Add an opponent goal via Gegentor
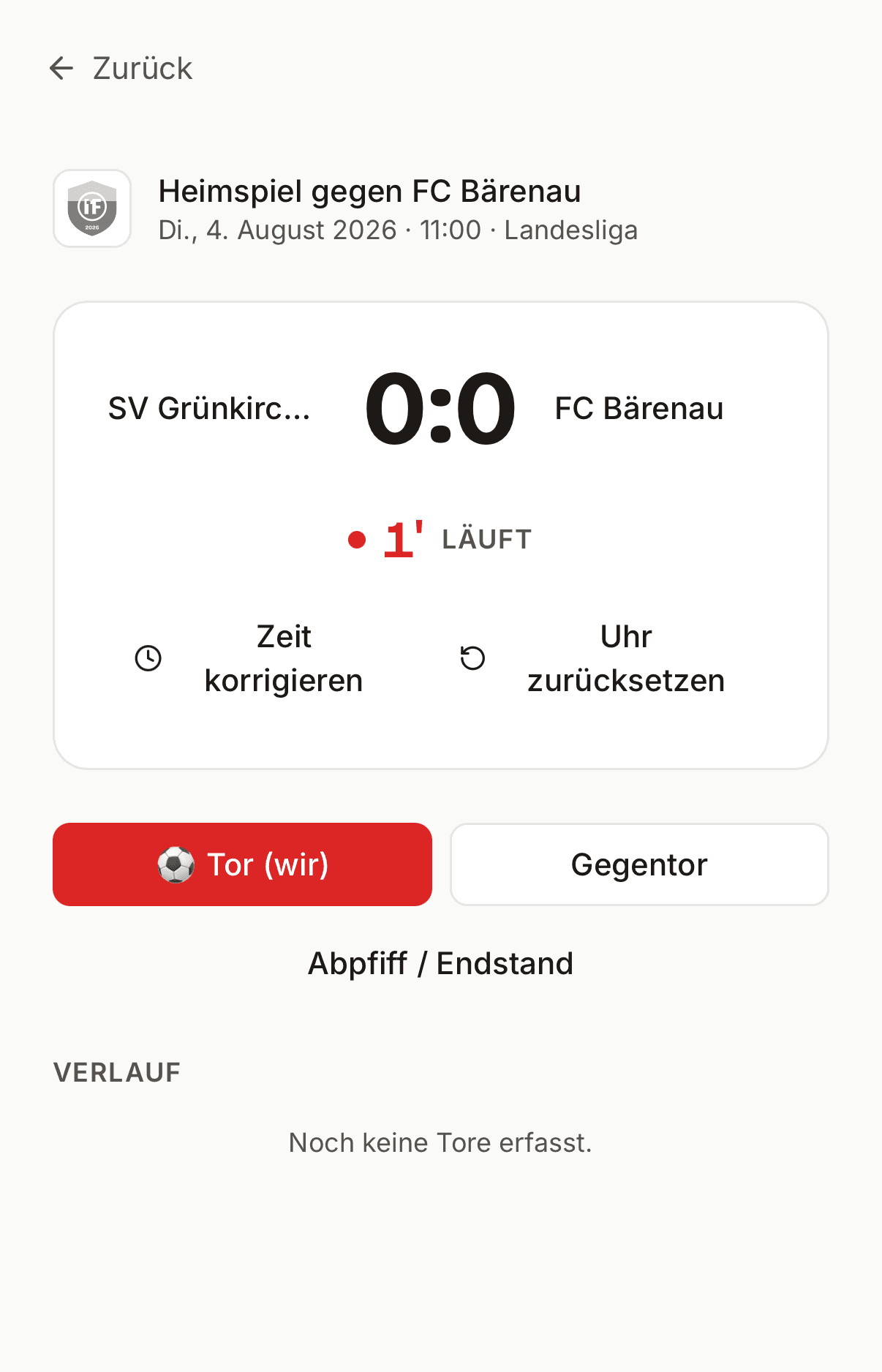The width and height of the screenshot is (882, 1372). (x=639, y=864)
